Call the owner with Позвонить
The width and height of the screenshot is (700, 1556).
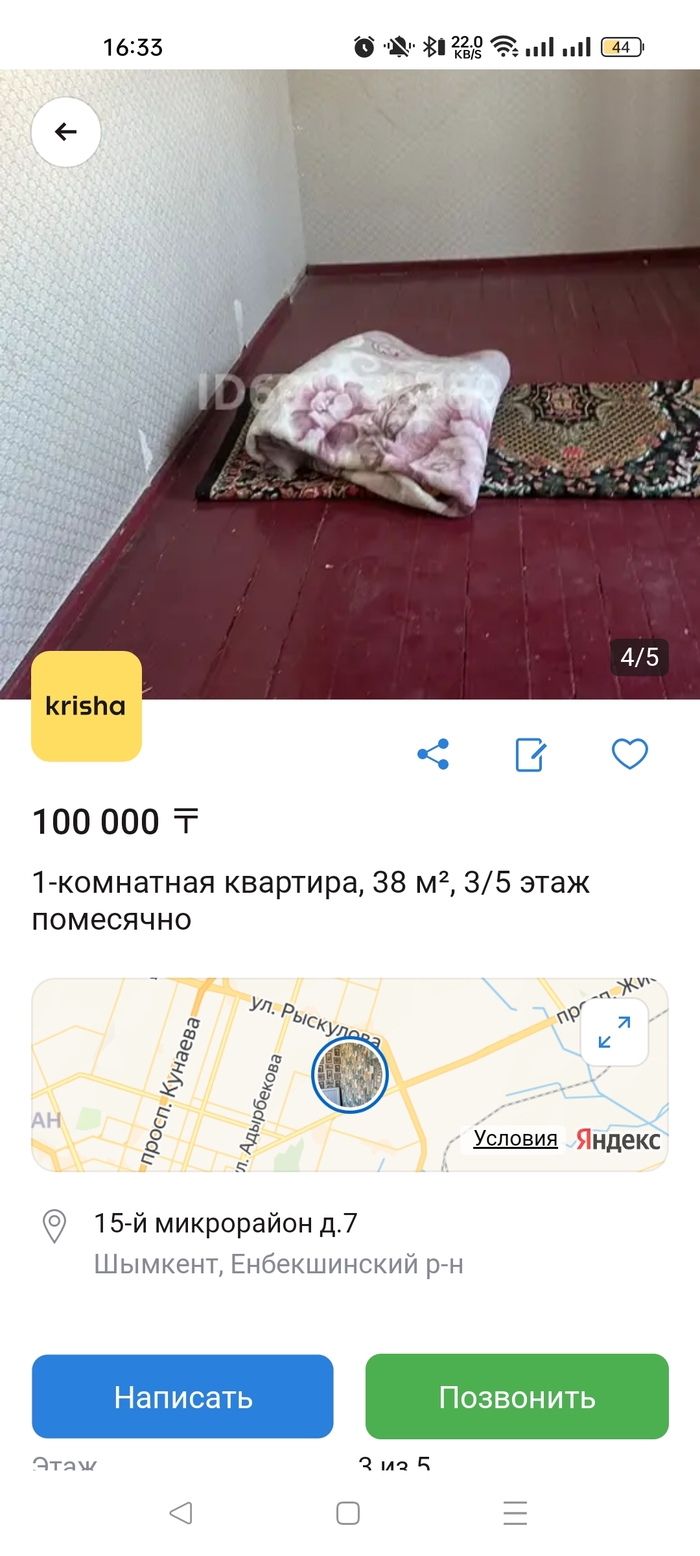coord(516,1396)
